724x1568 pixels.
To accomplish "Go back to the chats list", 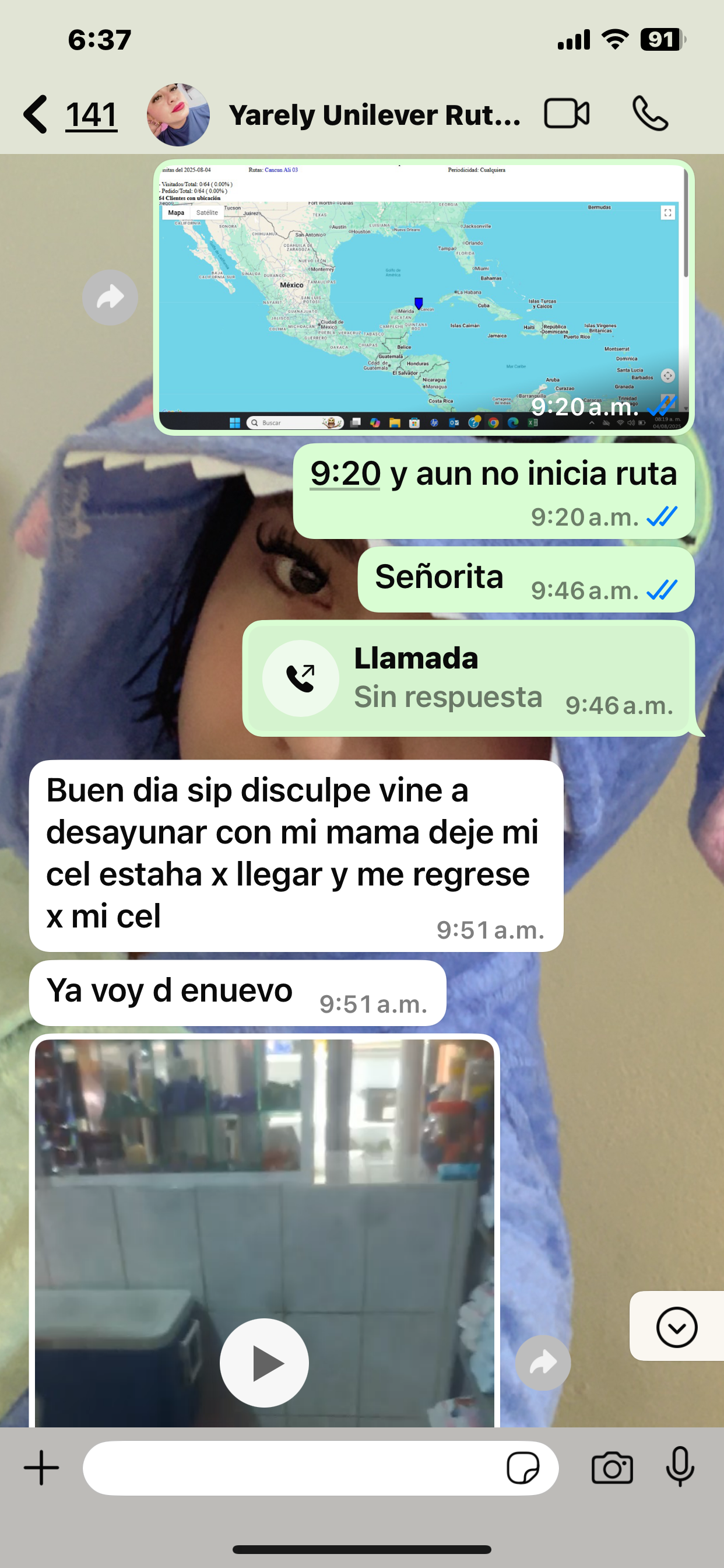I will [x=37, y=114].
